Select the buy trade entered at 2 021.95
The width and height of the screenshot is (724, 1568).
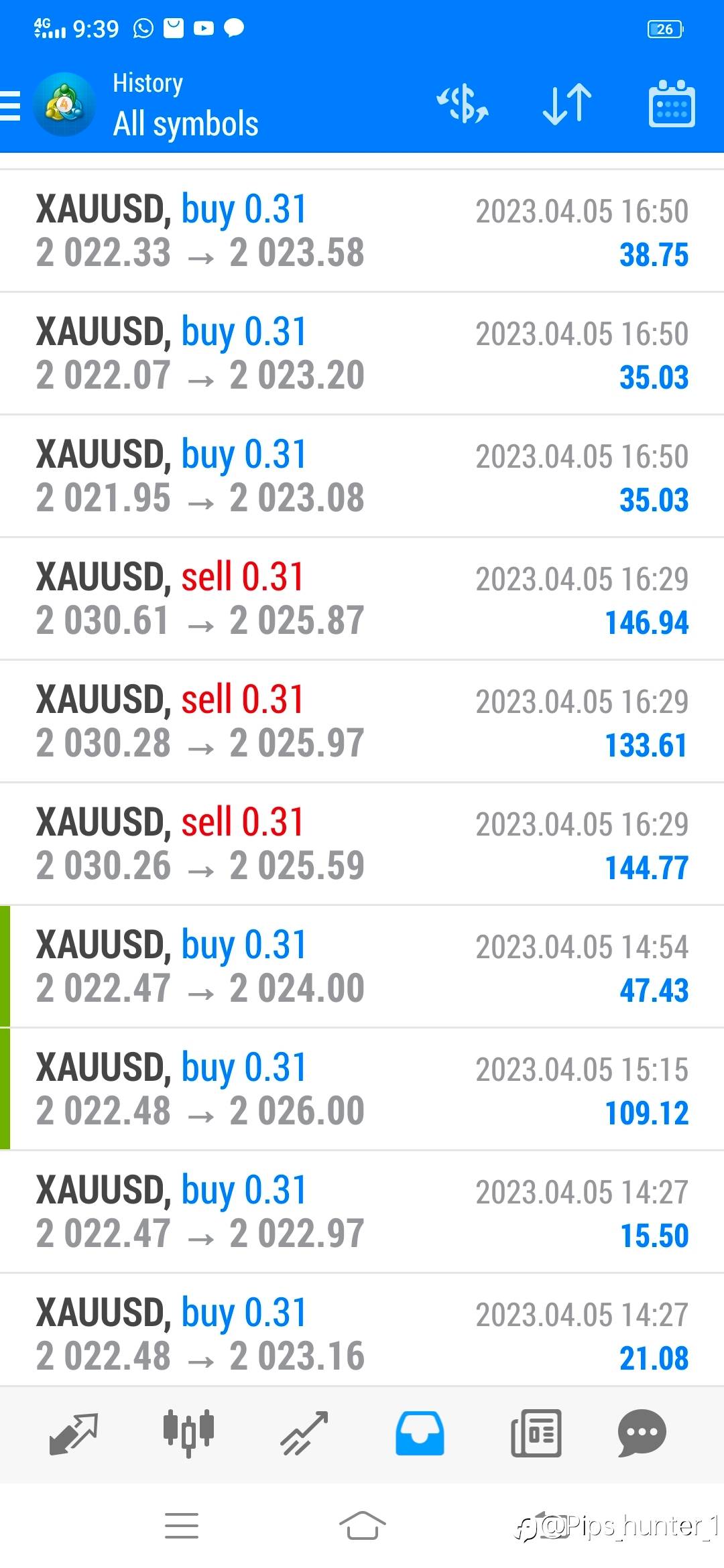tap(362, 476)
